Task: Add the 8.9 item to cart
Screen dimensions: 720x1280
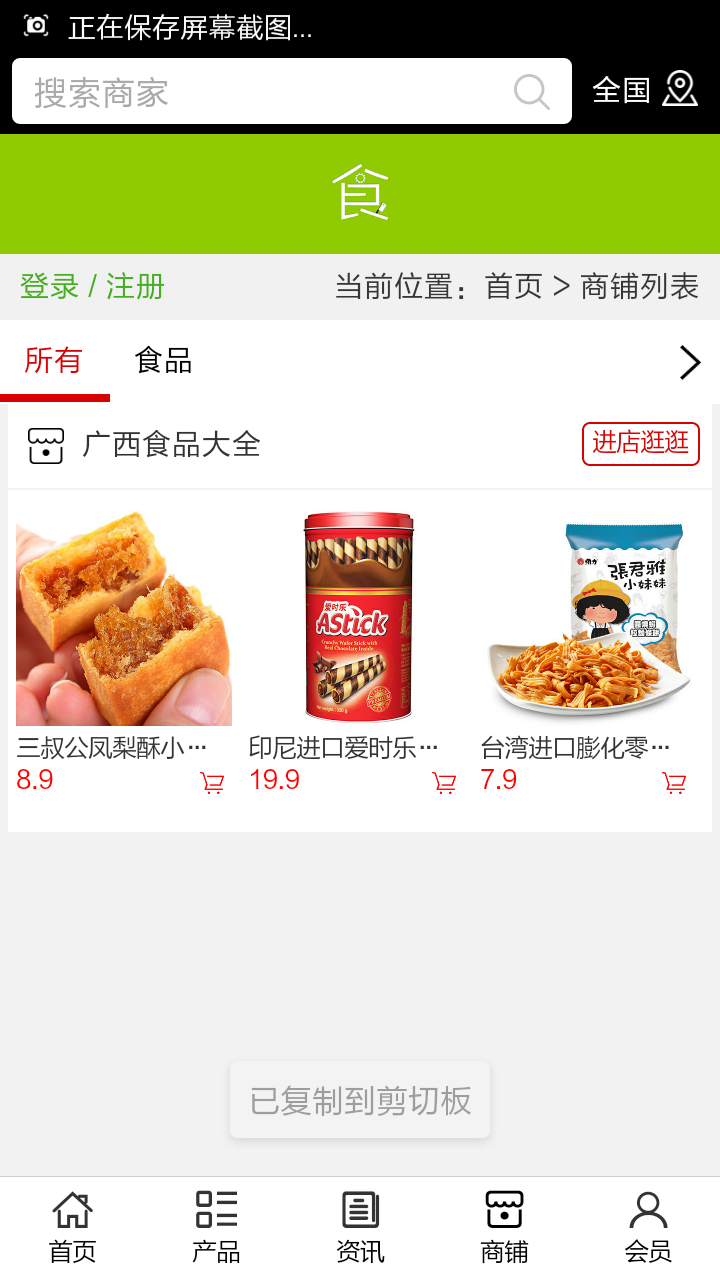Action: coord(212,783)
